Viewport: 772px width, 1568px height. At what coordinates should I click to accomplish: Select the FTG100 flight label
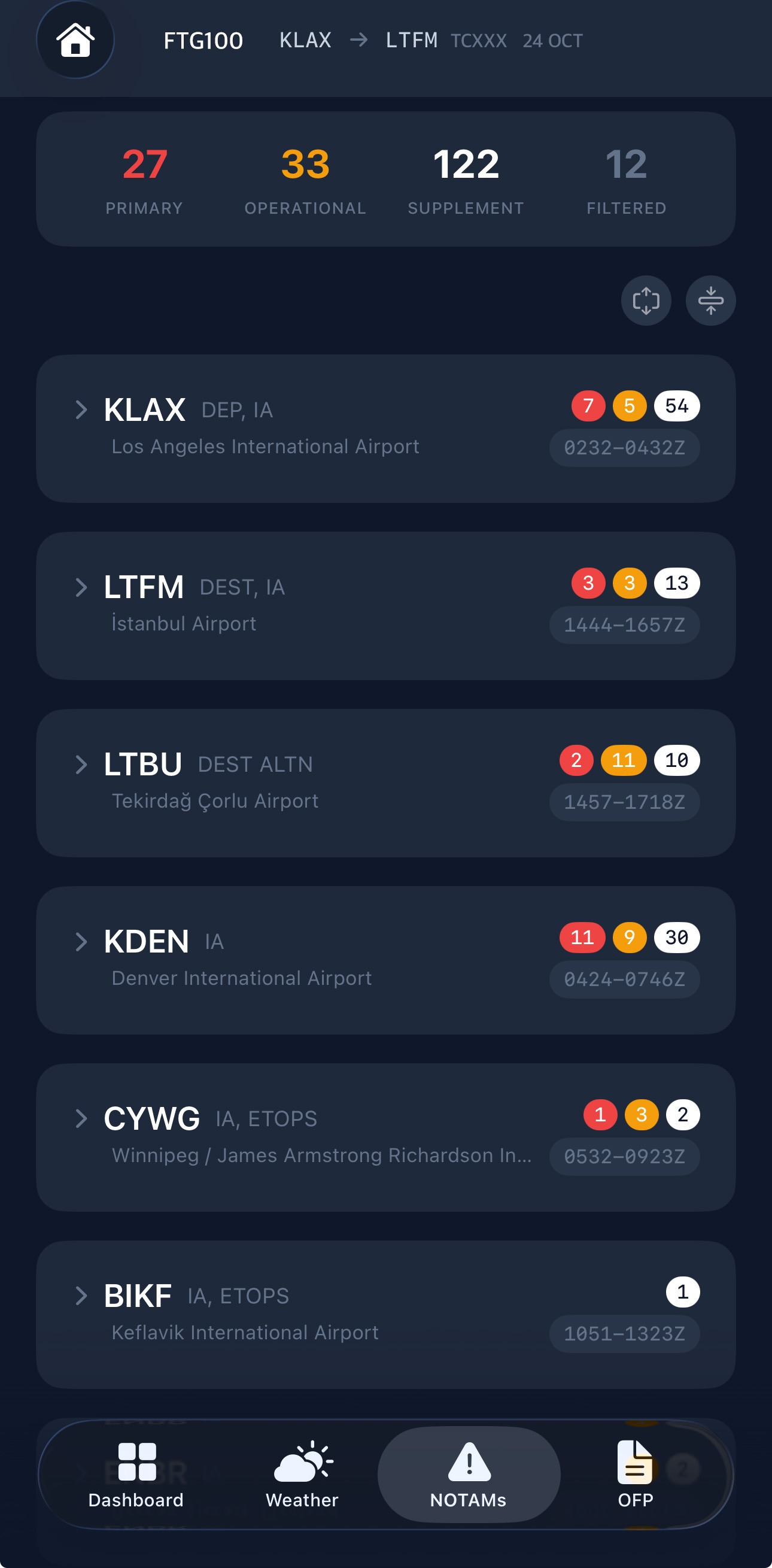(203, 40)
